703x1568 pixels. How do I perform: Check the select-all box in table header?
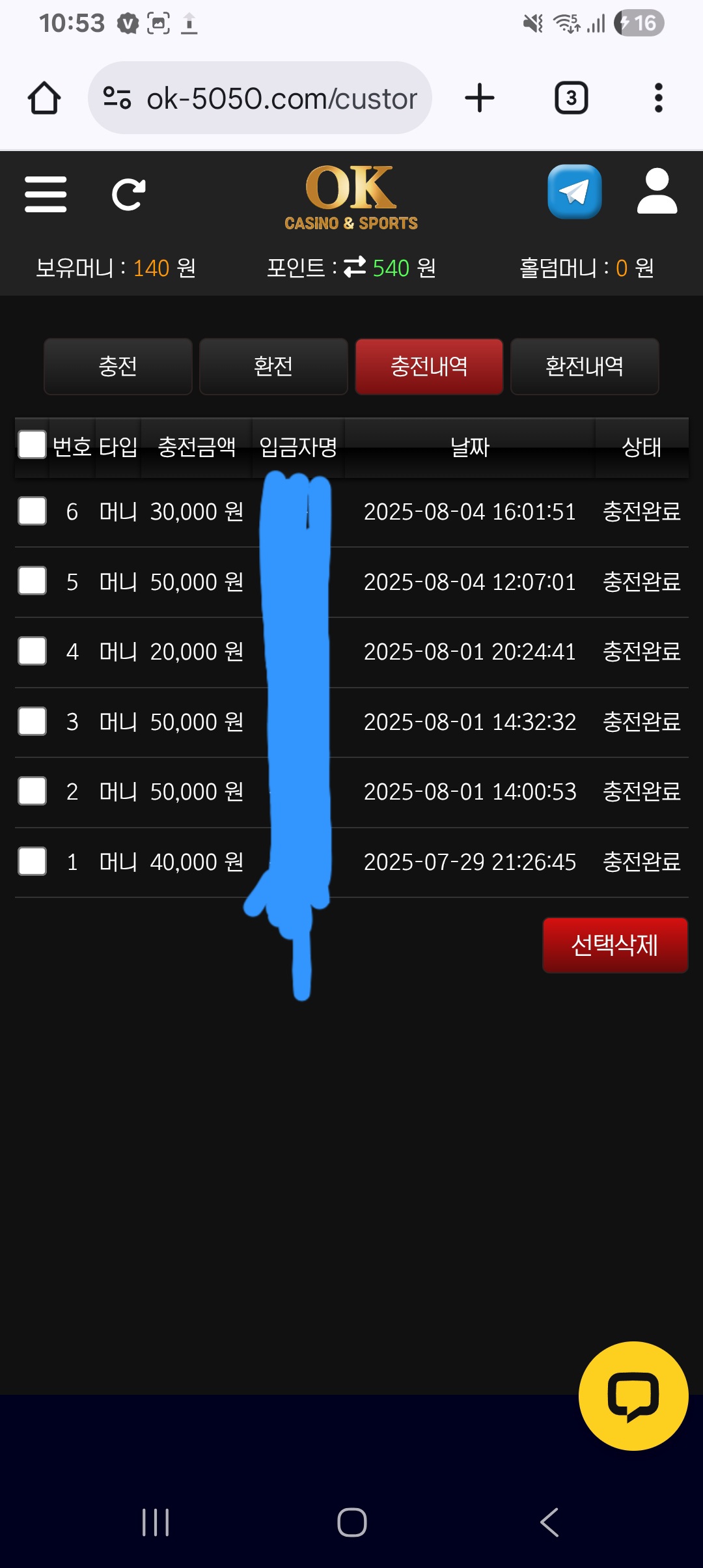(32, 445)
